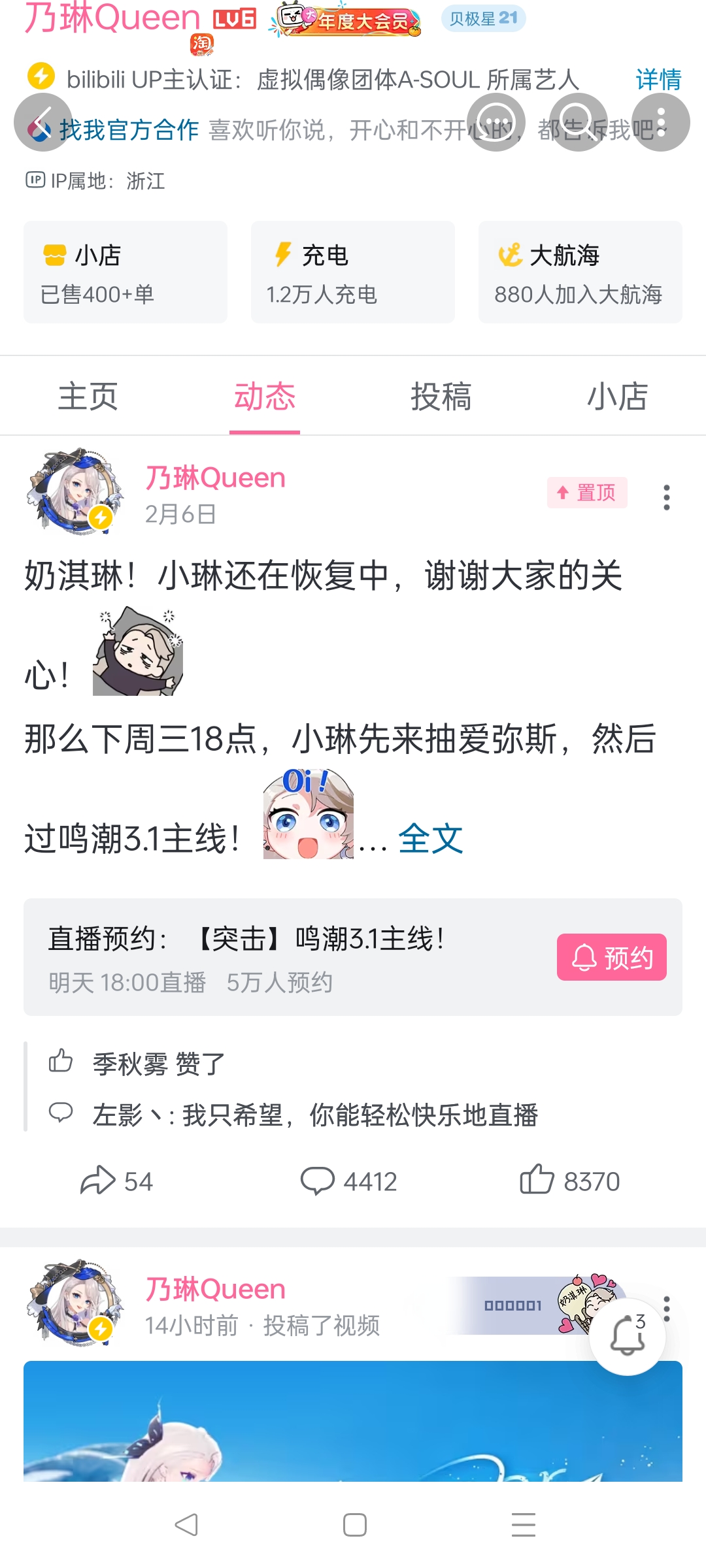Viewport: 706px width, 1568px height.
Task: Open the 小店 card with 400+ sold
Action: coord(126,272)
